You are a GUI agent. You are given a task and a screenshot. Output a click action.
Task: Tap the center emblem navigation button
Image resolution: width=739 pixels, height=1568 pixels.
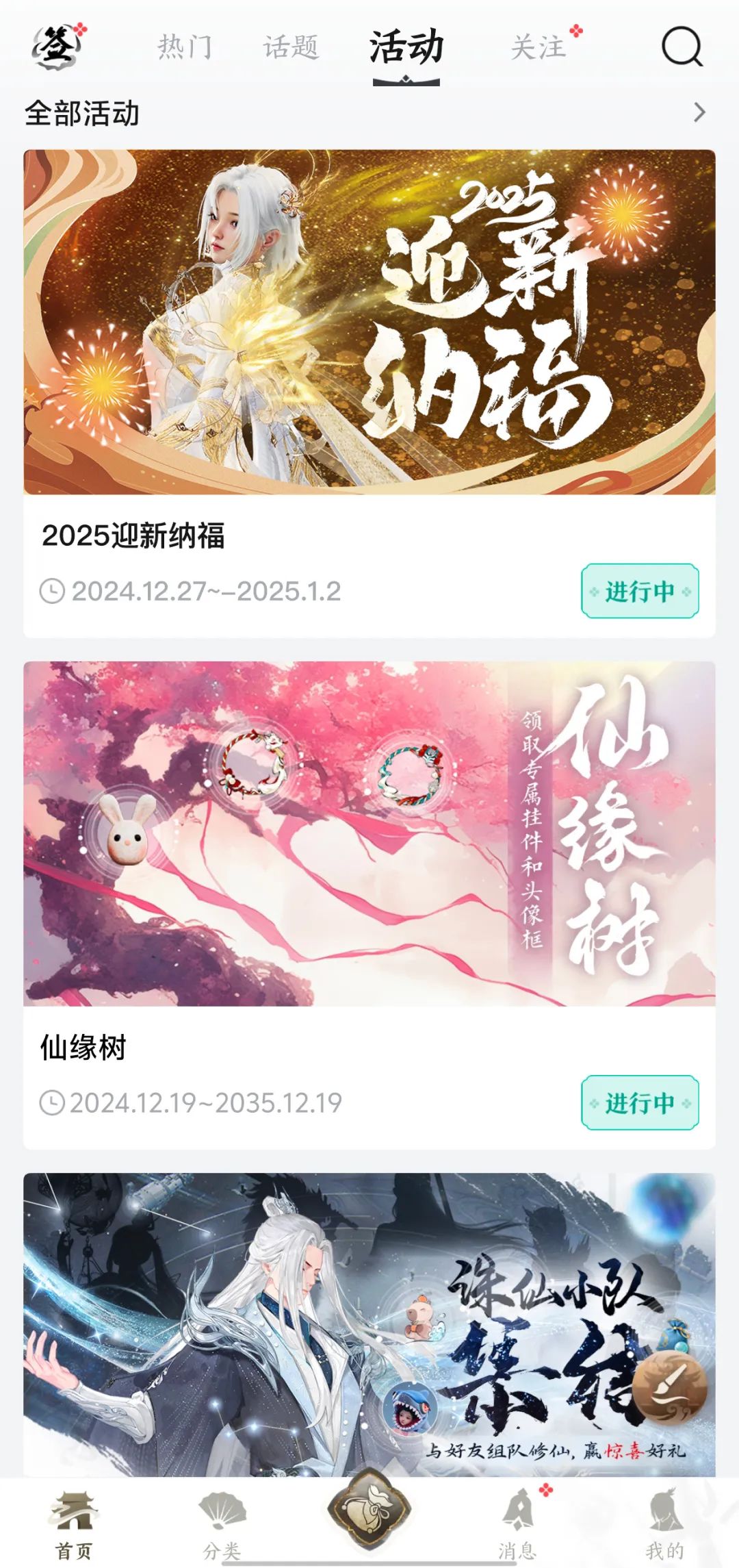pos(369,1508)
